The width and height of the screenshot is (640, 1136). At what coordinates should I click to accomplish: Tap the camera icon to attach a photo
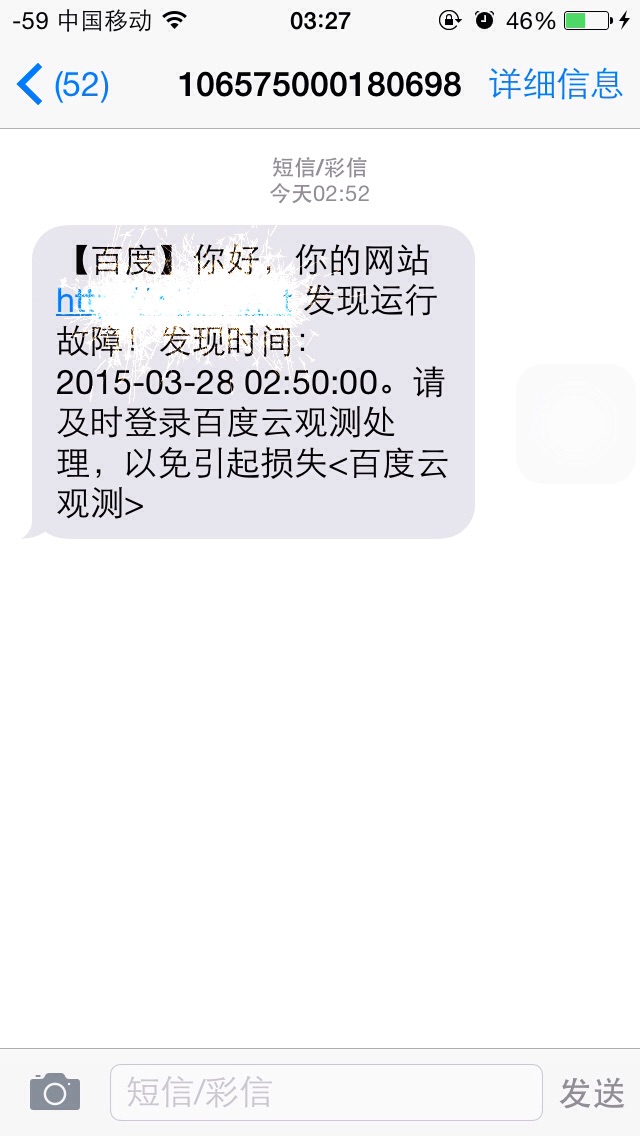tap(55, 1092)
